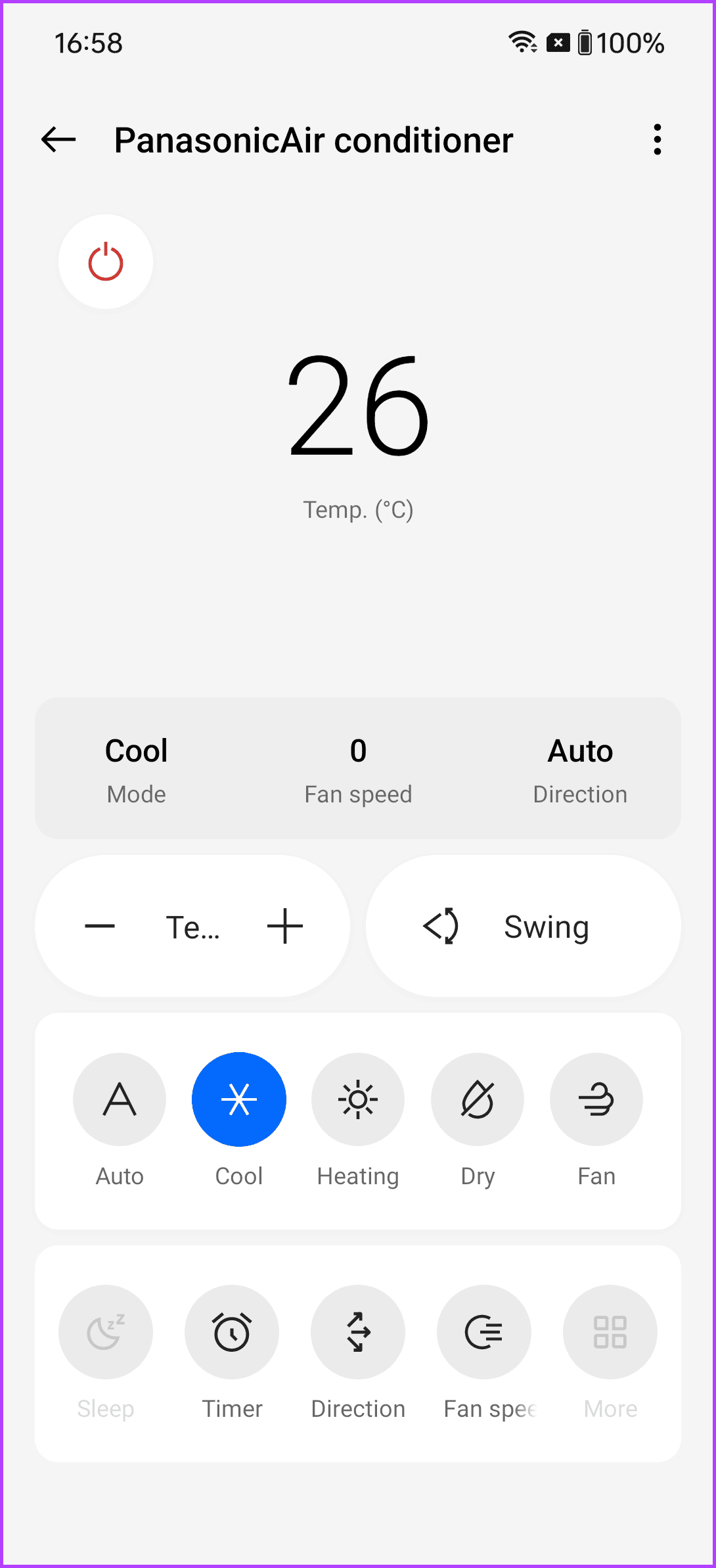
Task: Toggle the air conditioner power button
Action: (x=106, y=262)
